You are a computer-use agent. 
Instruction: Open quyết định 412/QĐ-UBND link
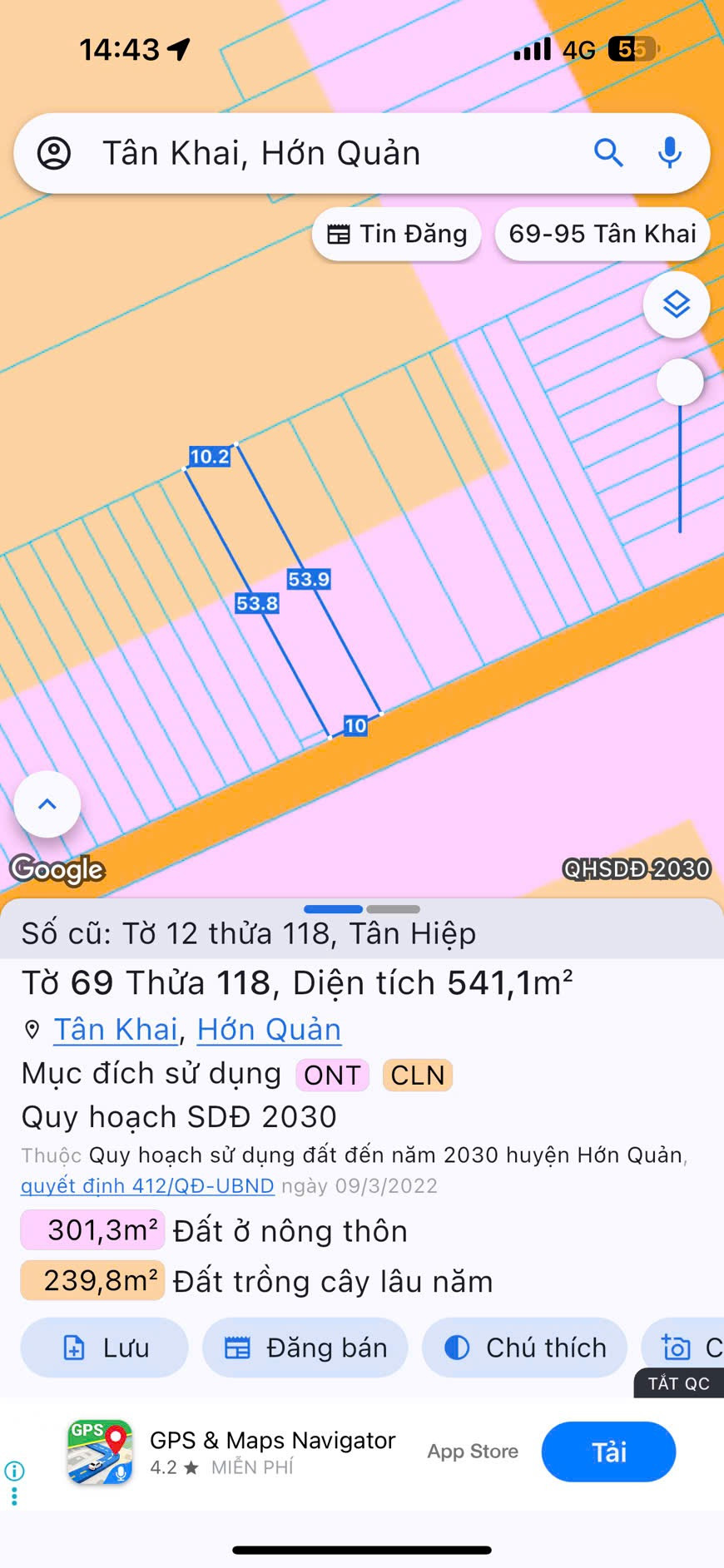pos(147,1186)
